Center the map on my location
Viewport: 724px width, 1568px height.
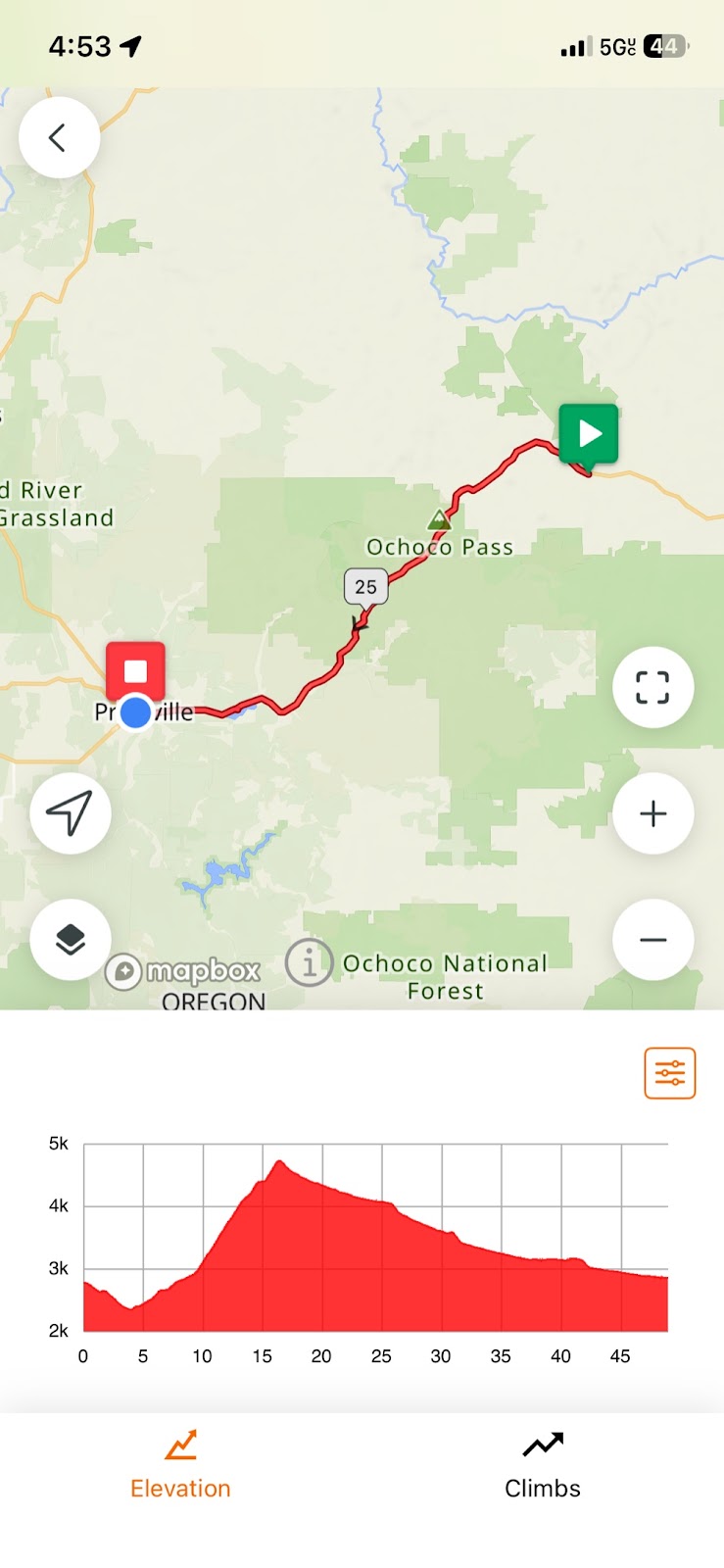[70, 812]
